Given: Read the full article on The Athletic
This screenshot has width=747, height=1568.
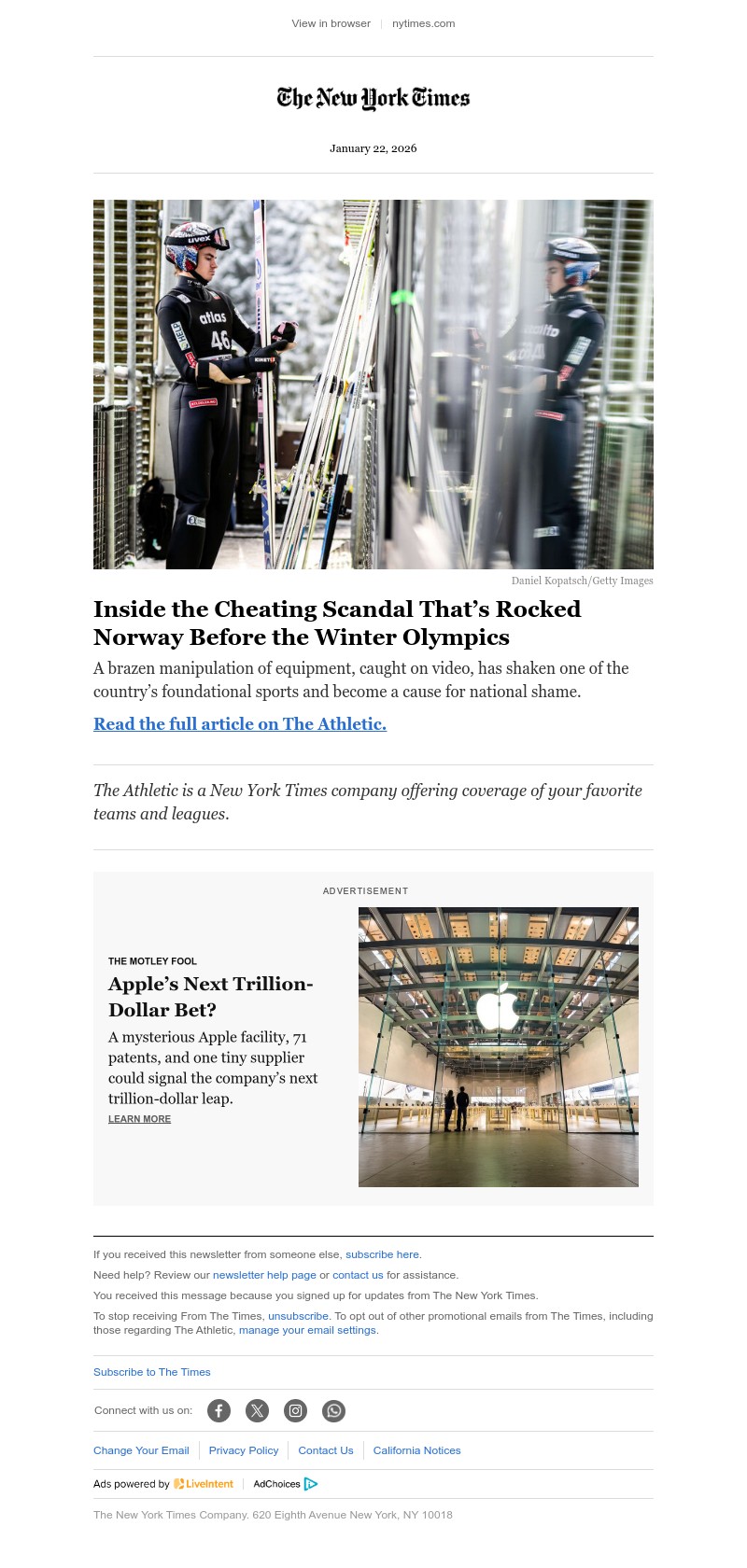Looking at the screenshot, I should (x=239, y=724).
